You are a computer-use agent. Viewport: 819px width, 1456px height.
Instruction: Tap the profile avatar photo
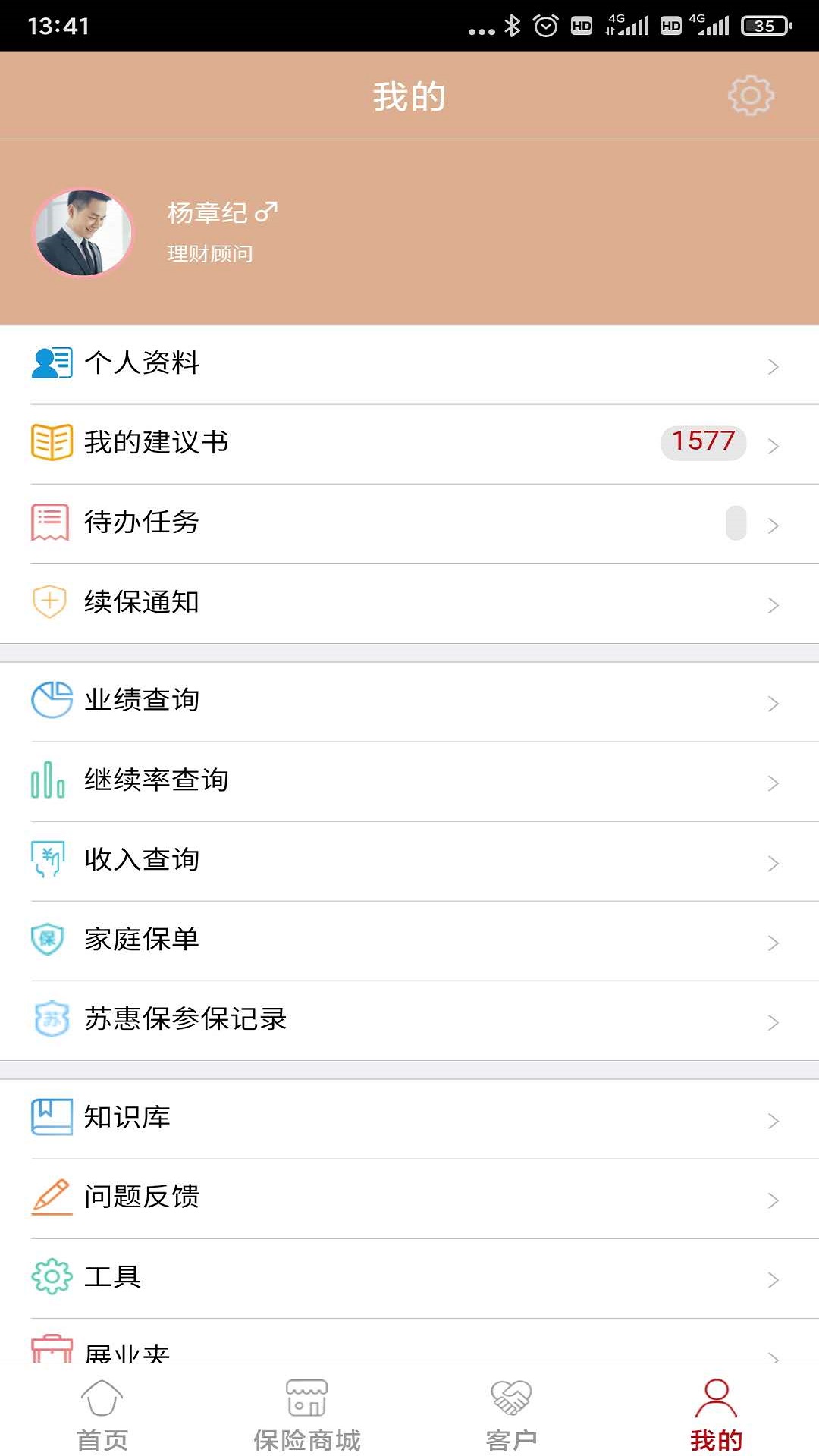point(83,233)
